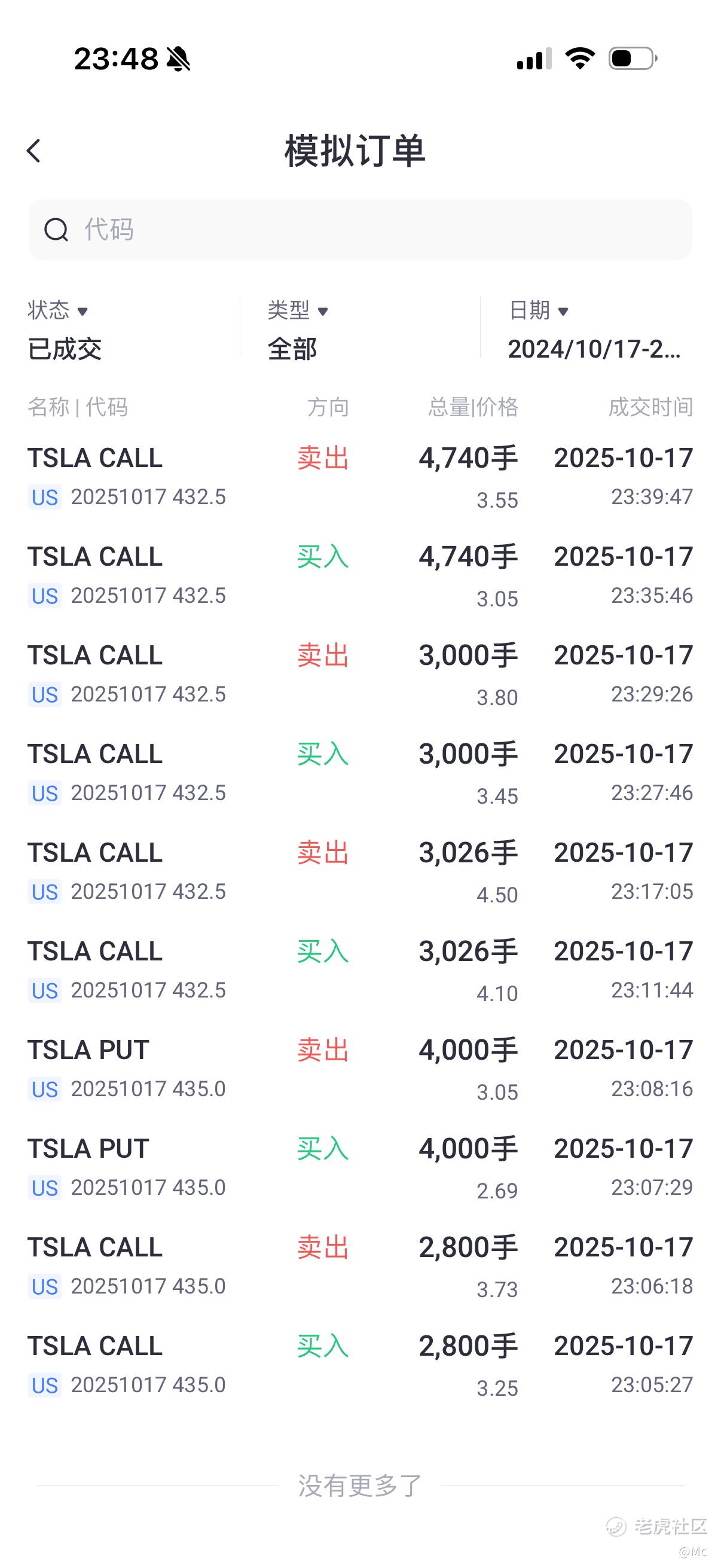
Task: Open the 卖出 order filled at 23:39:47
Action: 360,477
